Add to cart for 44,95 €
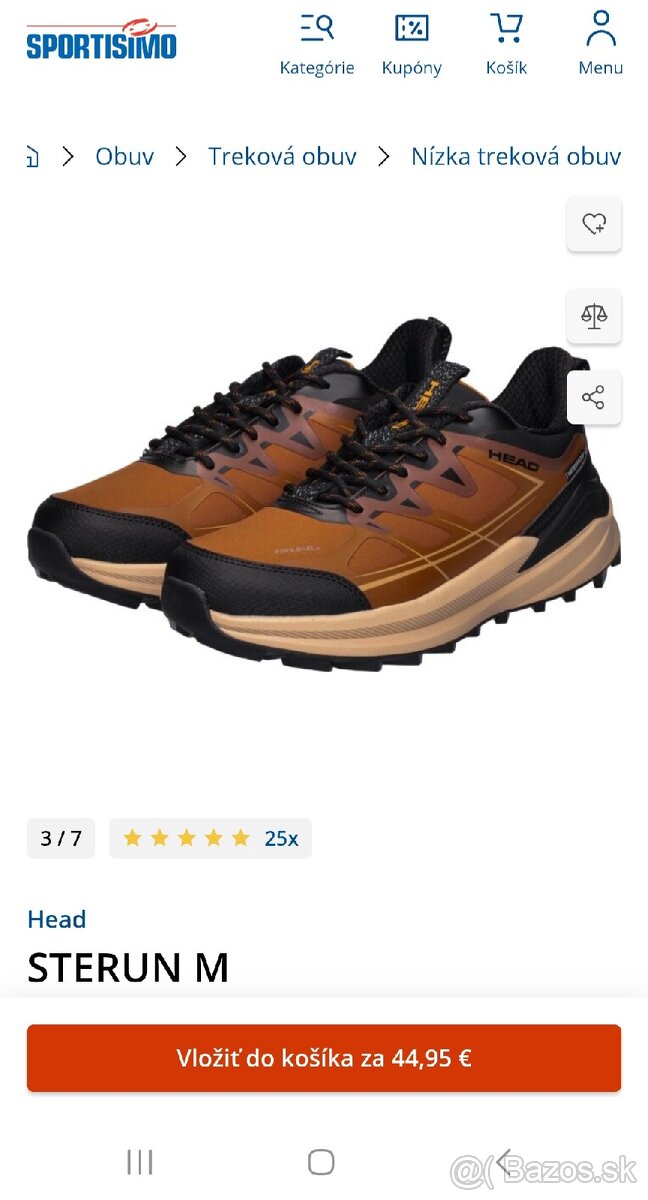 [324, 1058]
